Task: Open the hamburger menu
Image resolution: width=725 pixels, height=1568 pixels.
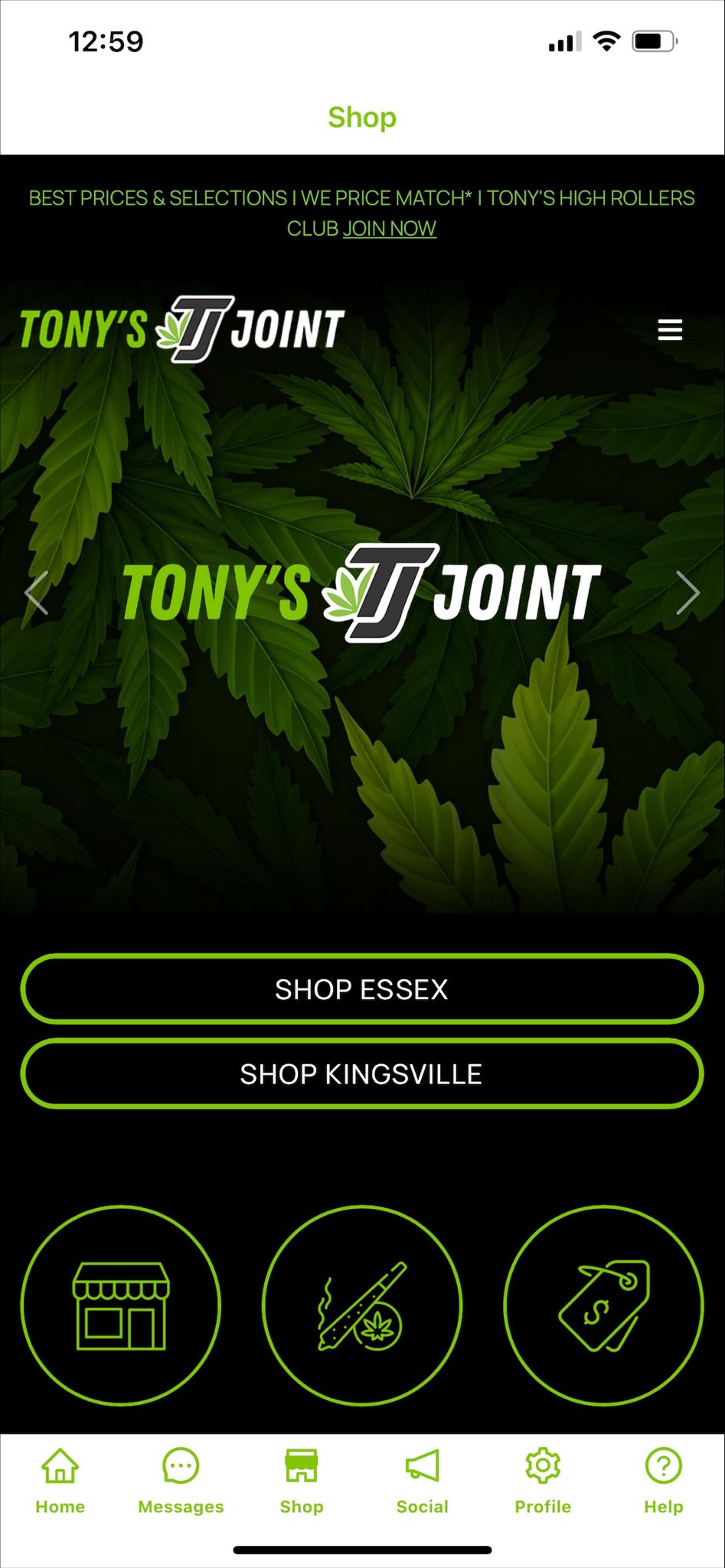Action: pos(670,330)
